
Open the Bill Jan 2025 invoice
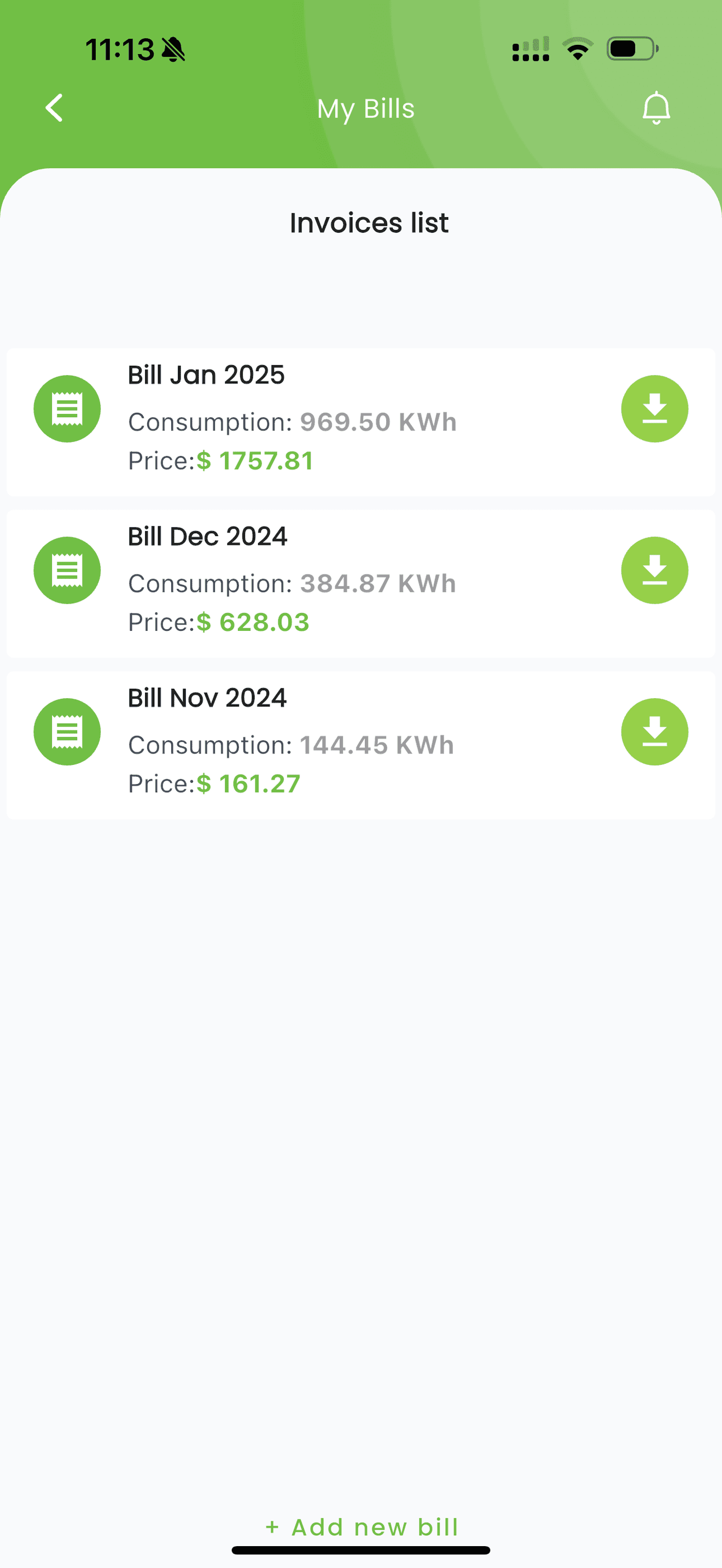pyautogui.click(x=292, y=420)
